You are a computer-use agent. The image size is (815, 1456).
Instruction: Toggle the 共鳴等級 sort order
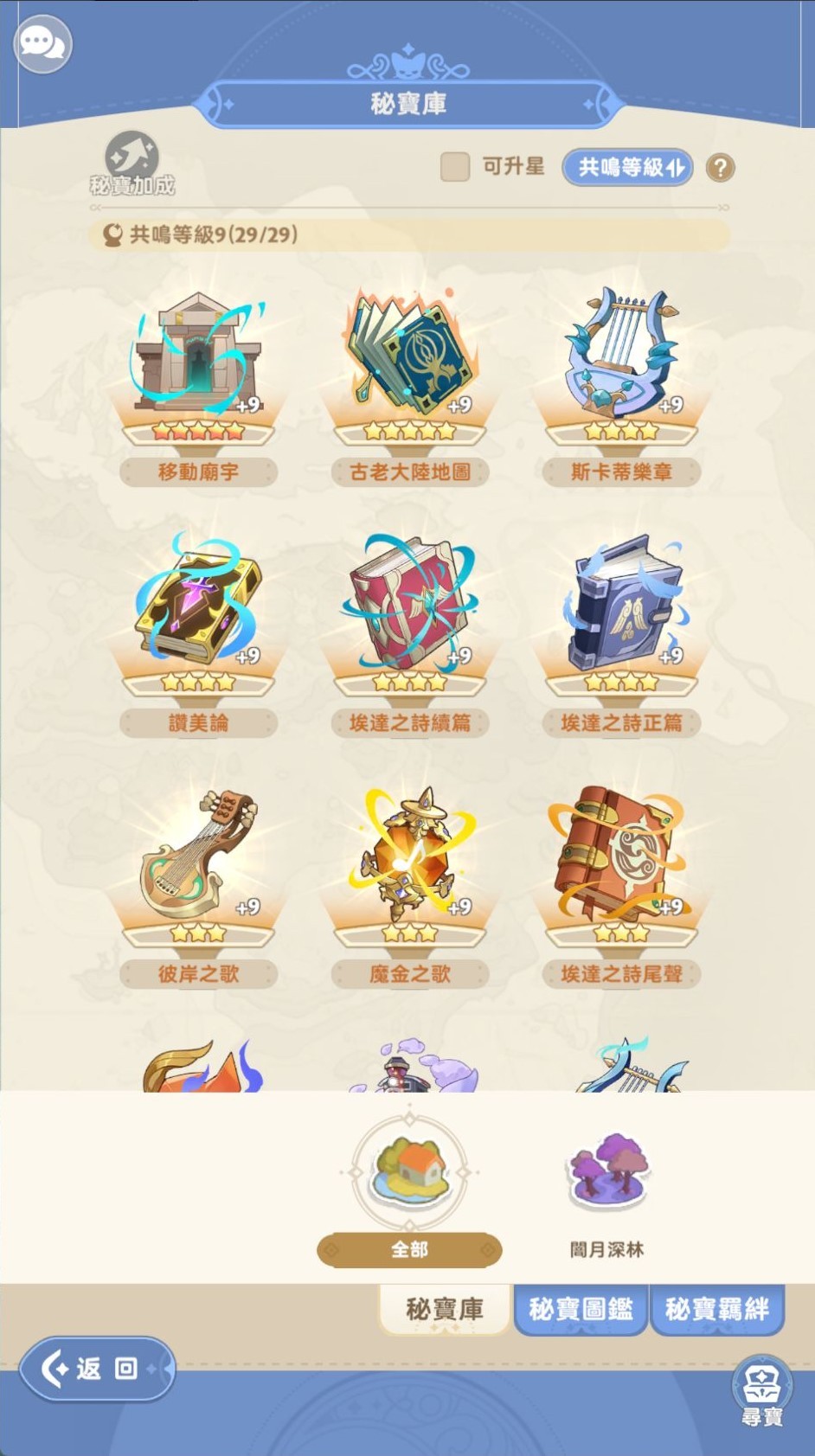[627, 167]
